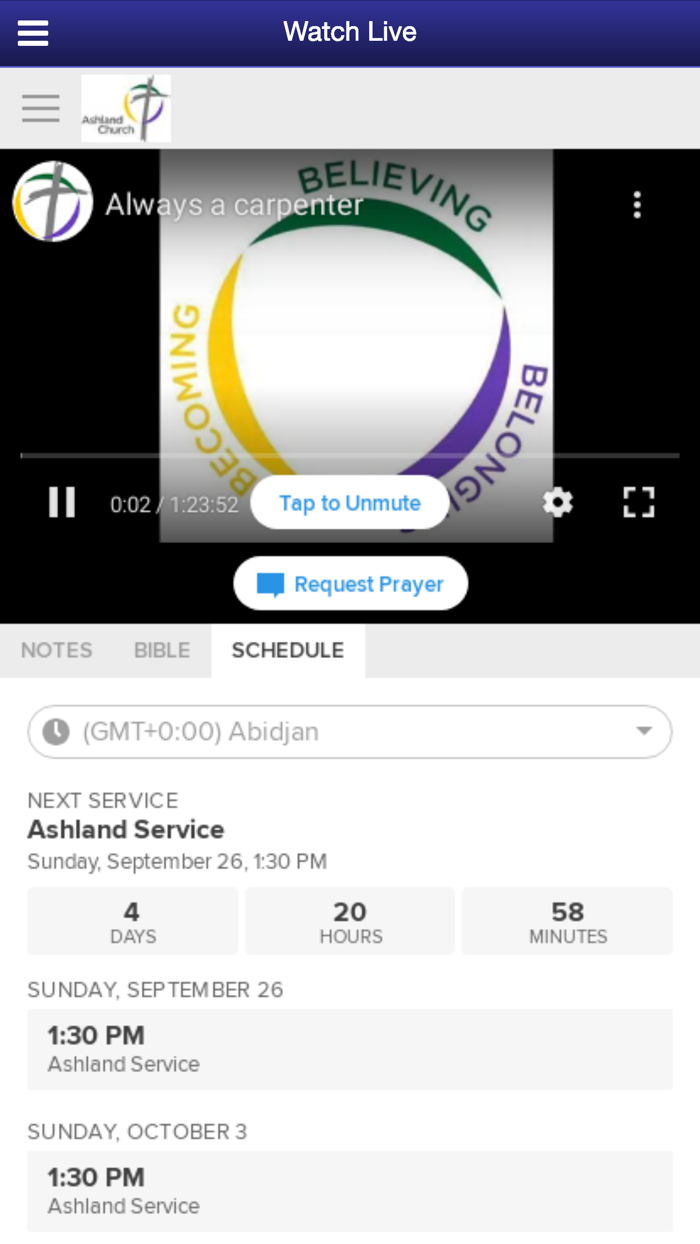The height and width of the screenshot is (1244, 700).
Task: Open the white main menu in header
Action: click(33, 33)
